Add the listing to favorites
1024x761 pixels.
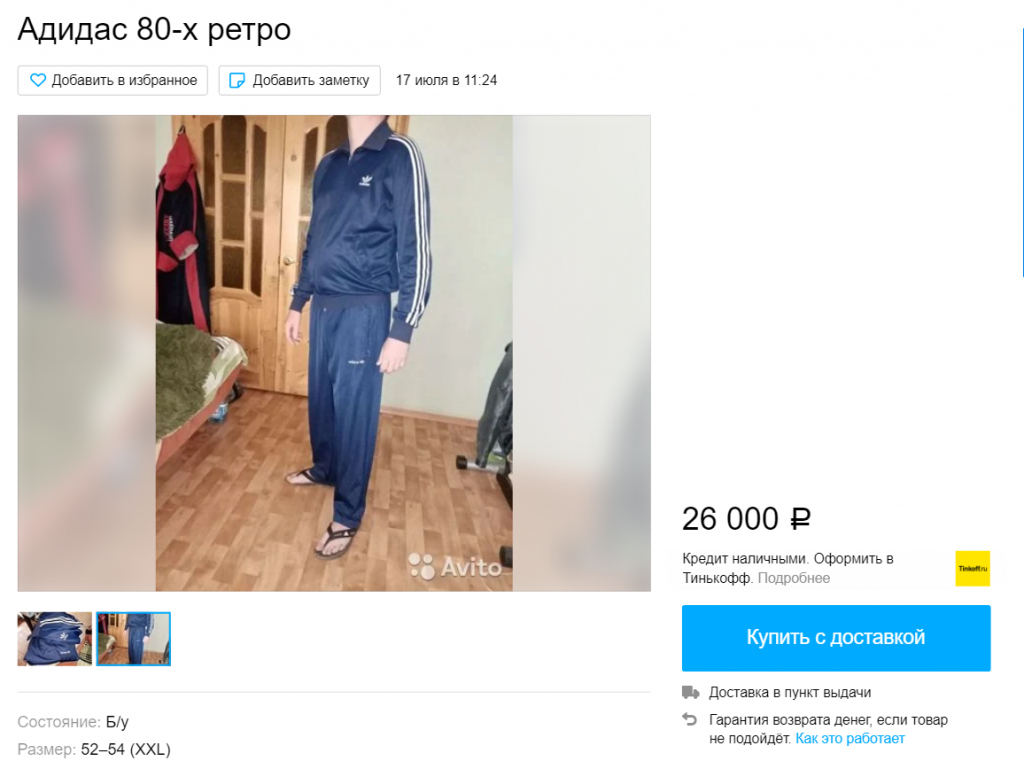[x=112, y=80]
